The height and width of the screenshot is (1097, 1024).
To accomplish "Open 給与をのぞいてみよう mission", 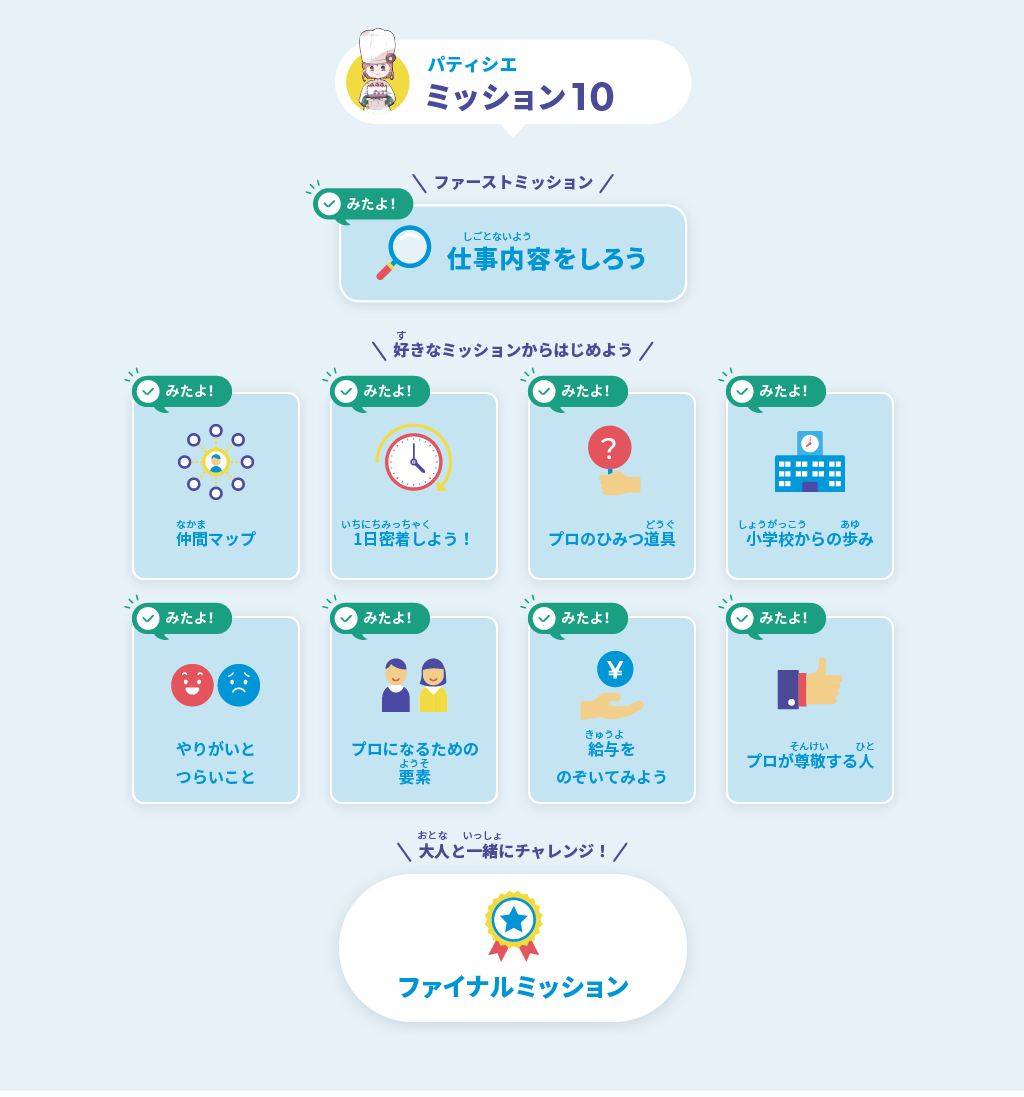I will (x=612, y=710).
